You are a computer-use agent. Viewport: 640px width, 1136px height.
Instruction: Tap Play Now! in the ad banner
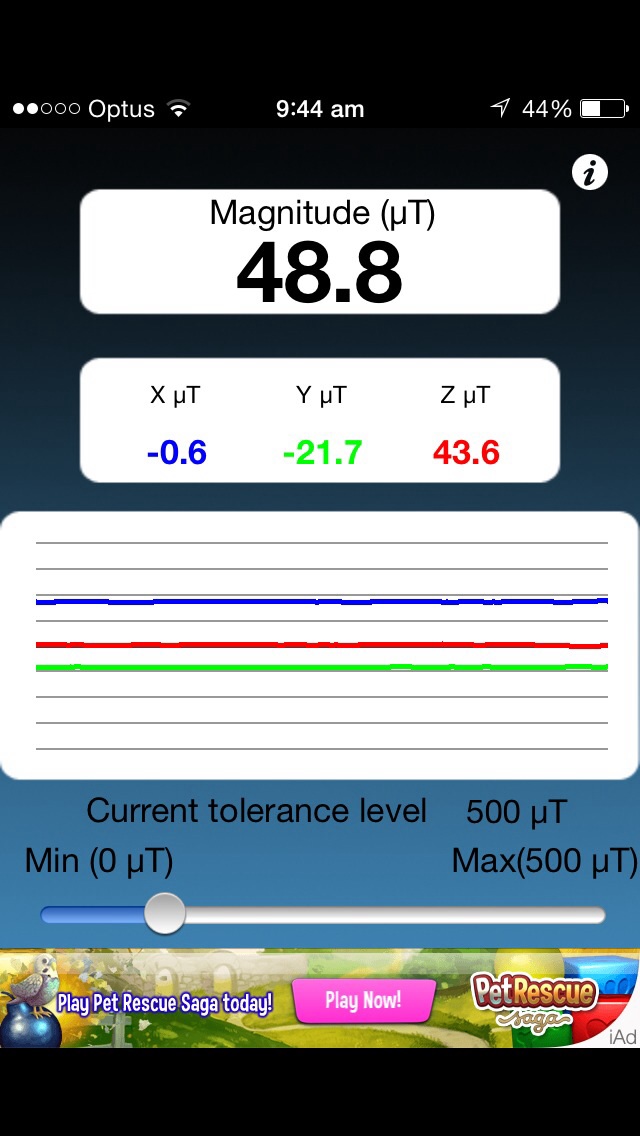364,1001
